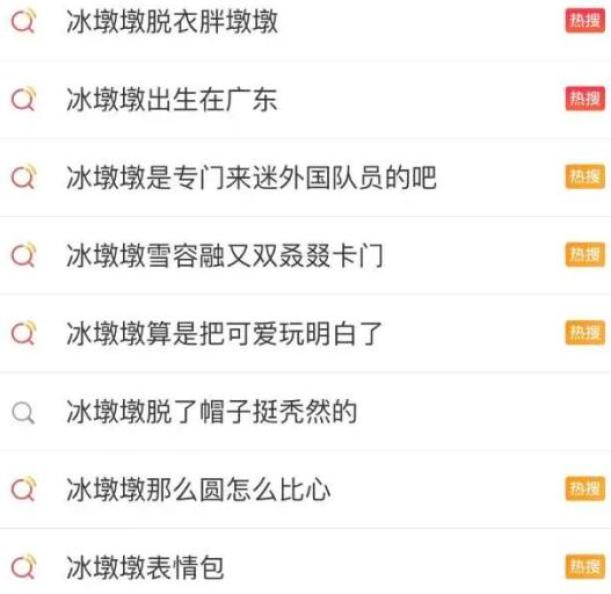
Task: Search for 冰墩墩脱了帽子挺秃然的
Action: 211,411
